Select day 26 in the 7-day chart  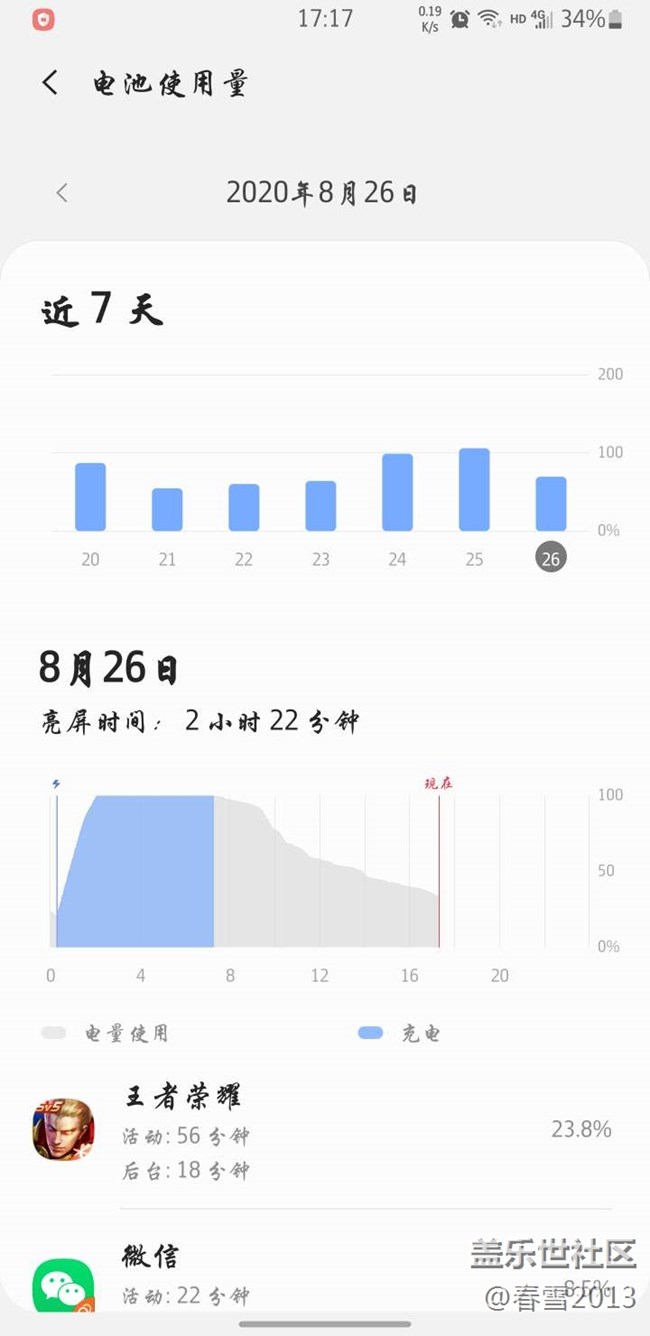tap(551, 505)
